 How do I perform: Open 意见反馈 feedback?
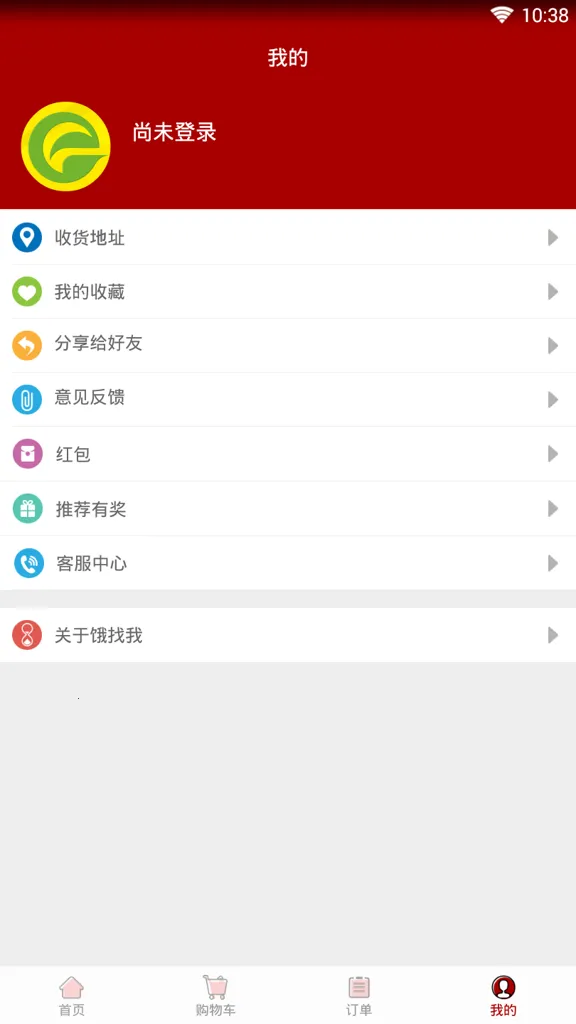pos(288,399)
